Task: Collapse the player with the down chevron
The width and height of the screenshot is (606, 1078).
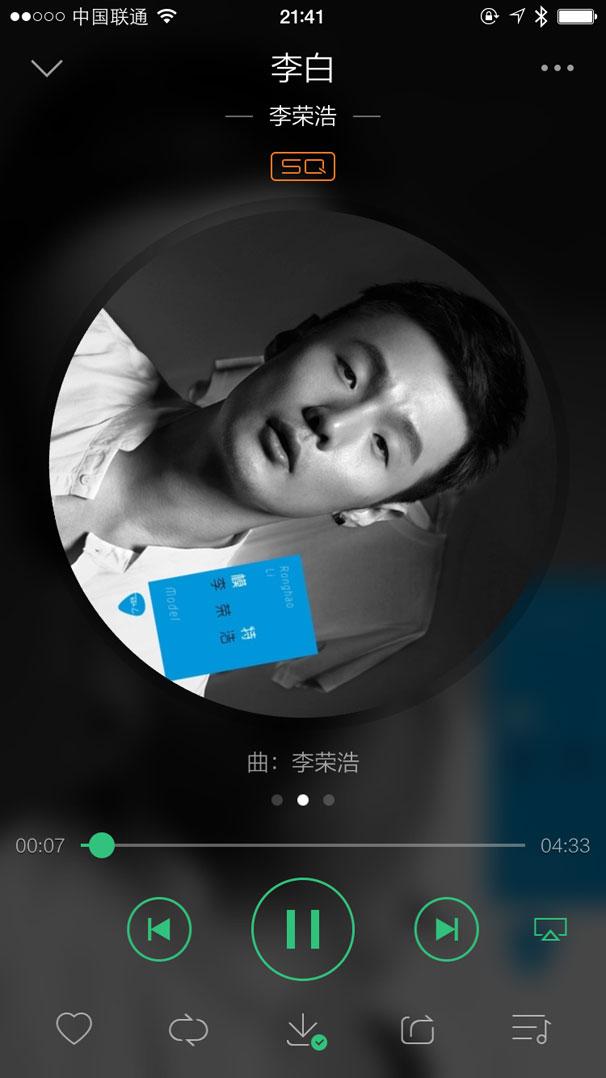Action: tap(47, 68)
